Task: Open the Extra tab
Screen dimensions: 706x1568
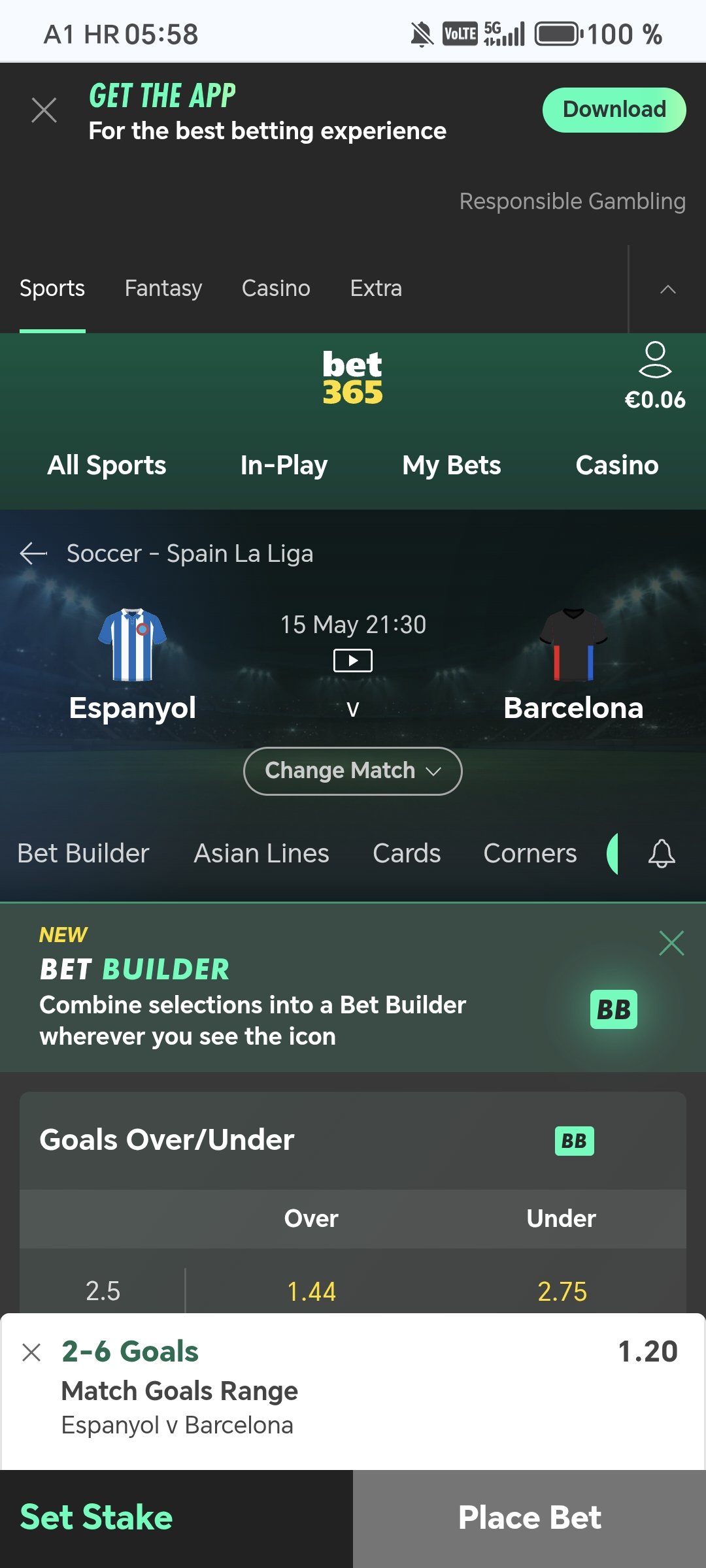Action: pyautogui.click(x=376, y=288)
